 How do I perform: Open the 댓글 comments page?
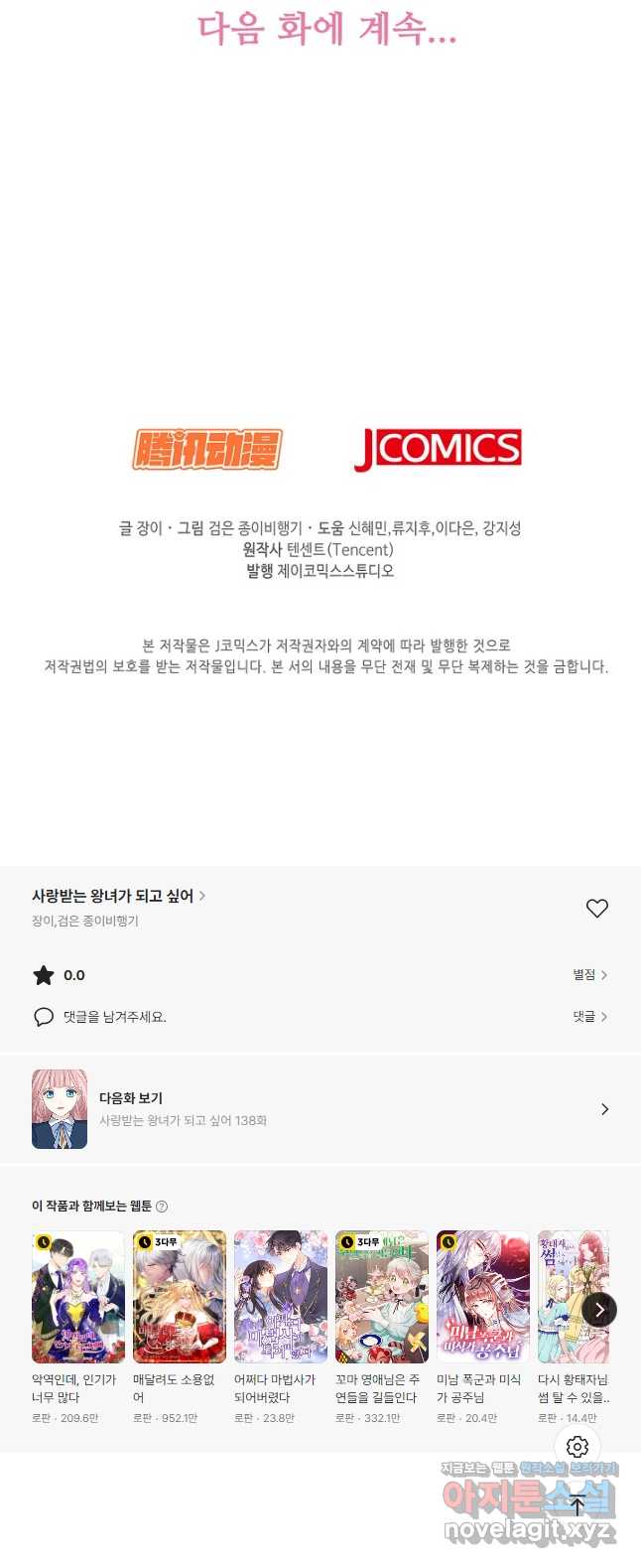pyautogui.click(x=589, y=1017)
